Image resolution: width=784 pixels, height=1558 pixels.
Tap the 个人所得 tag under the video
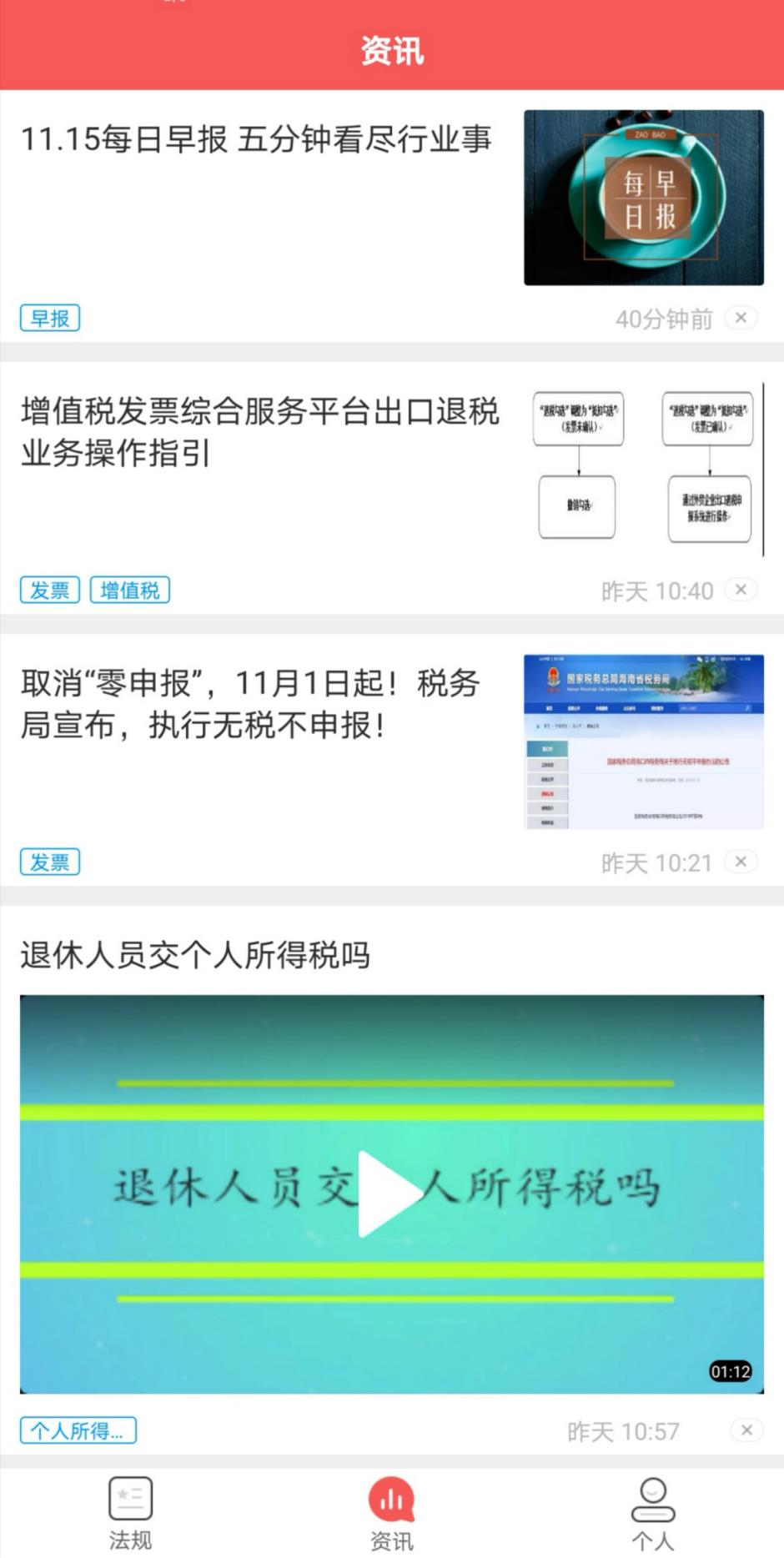77,1430
